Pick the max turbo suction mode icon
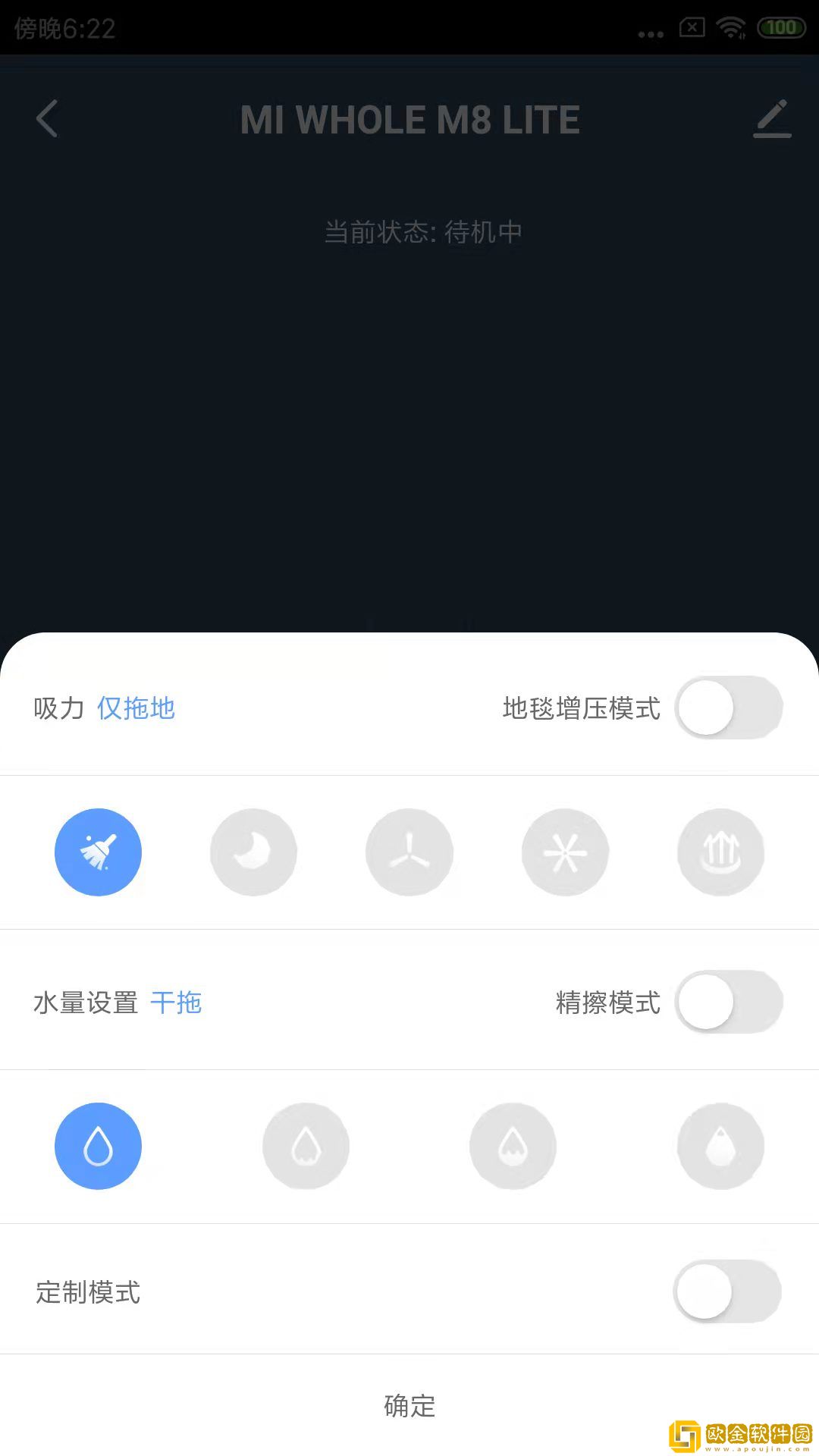This screenshot has width=819, height=1456. pos(720,851)
